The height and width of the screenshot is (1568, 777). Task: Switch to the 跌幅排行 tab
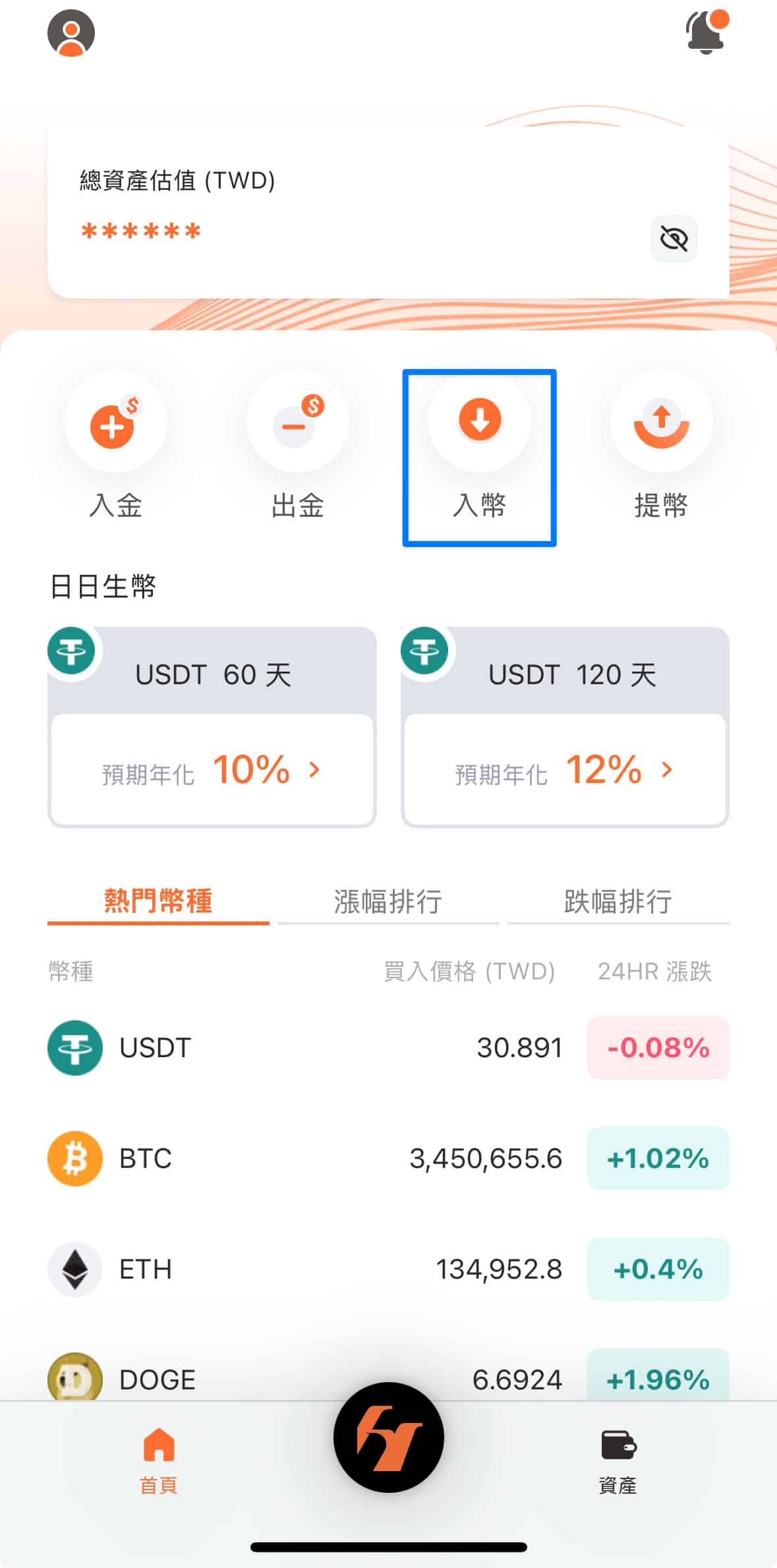tap(618, 902)
